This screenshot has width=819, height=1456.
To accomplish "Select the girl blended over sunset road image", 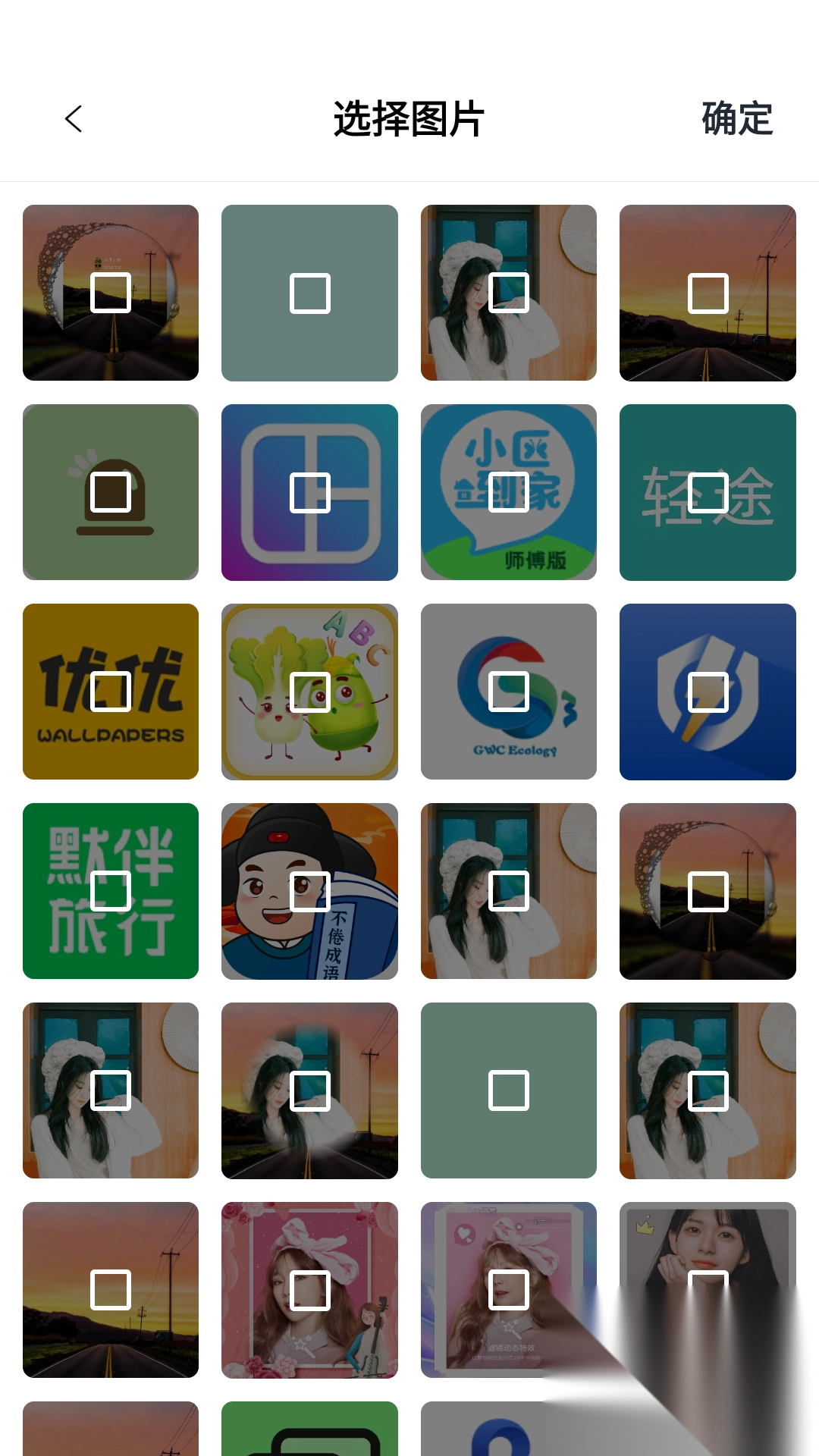I will pyautogui.click(x=310, y=1090).
